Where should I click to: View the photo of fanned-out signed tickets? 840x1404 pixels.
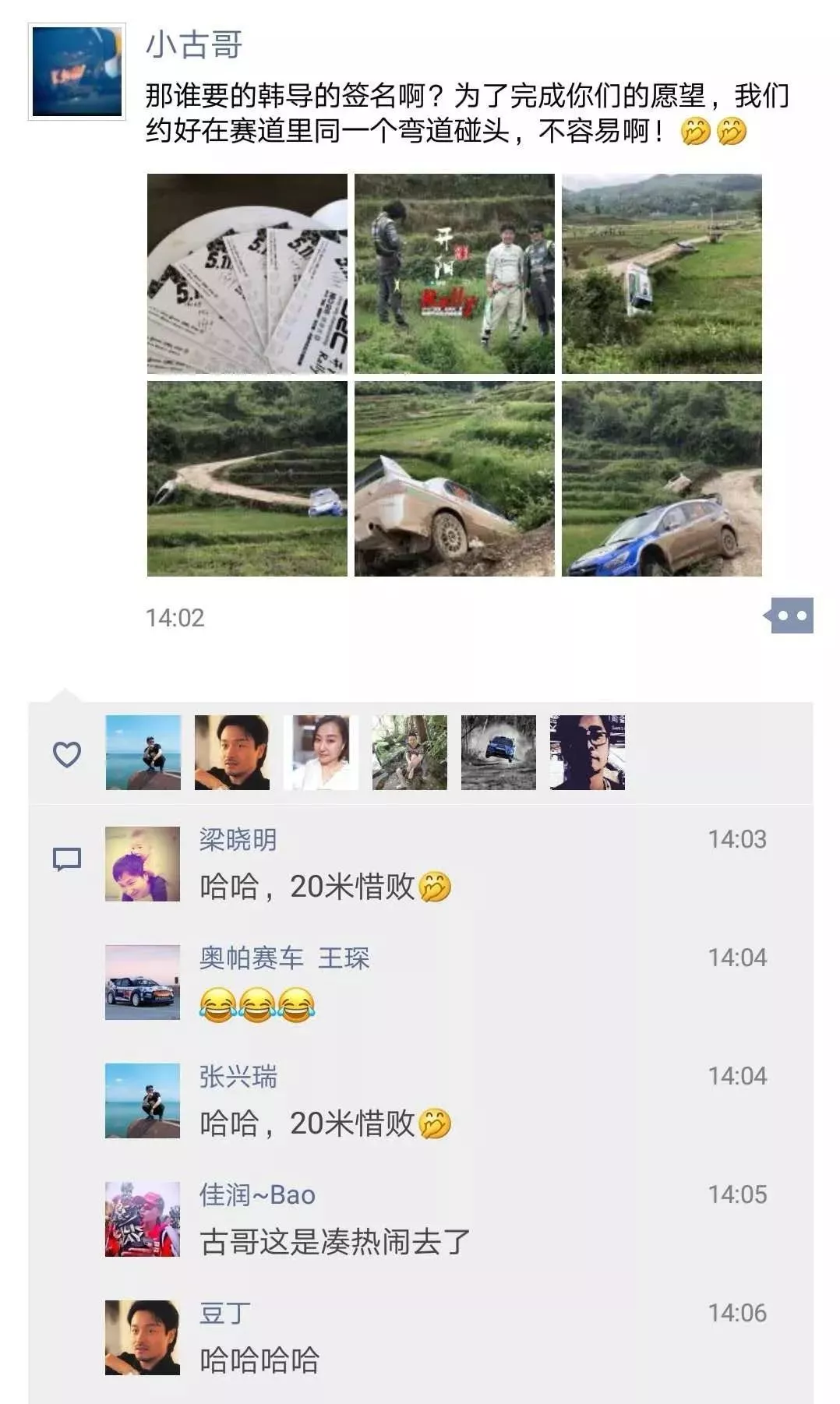click(x=247, y=273)
